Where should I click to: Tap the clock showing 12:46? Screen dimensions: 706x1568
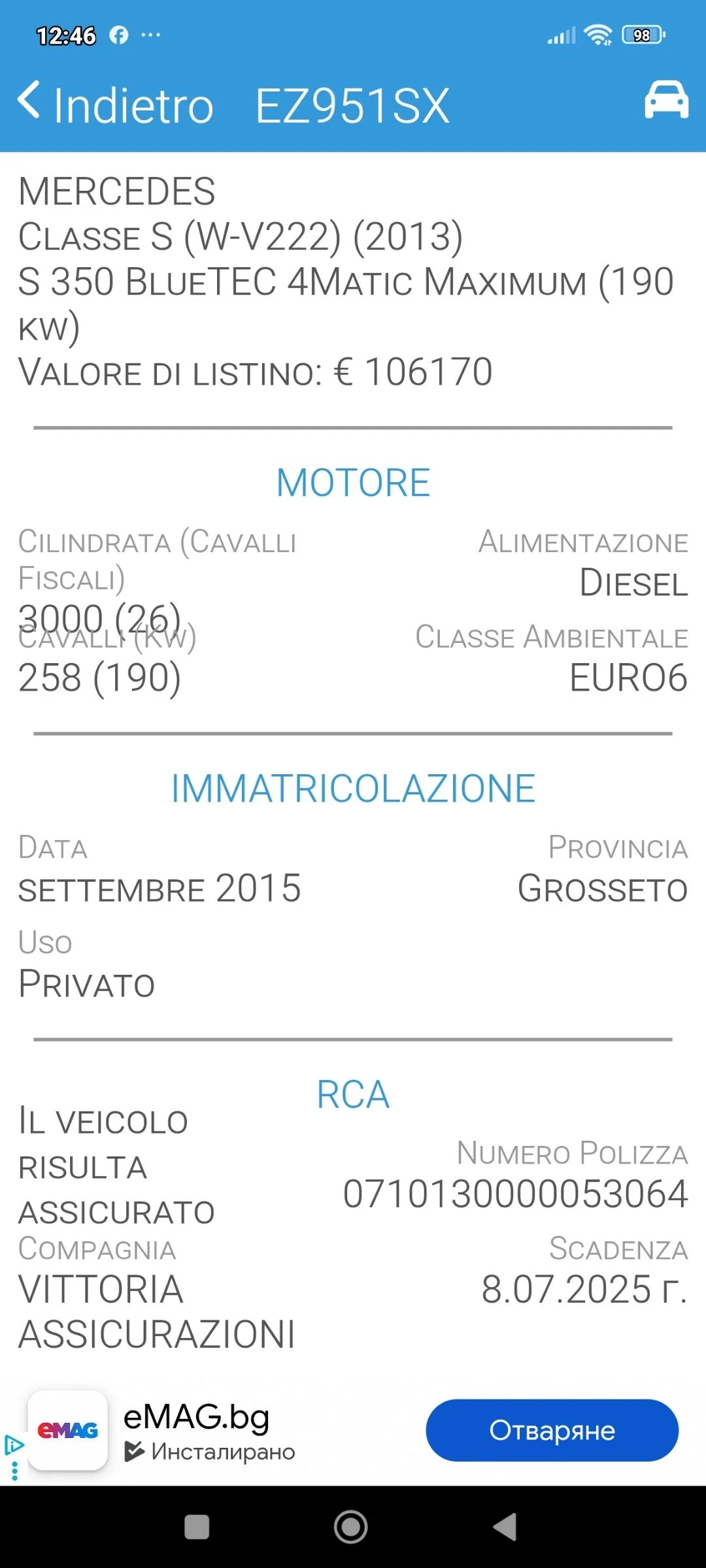[64, 36]
